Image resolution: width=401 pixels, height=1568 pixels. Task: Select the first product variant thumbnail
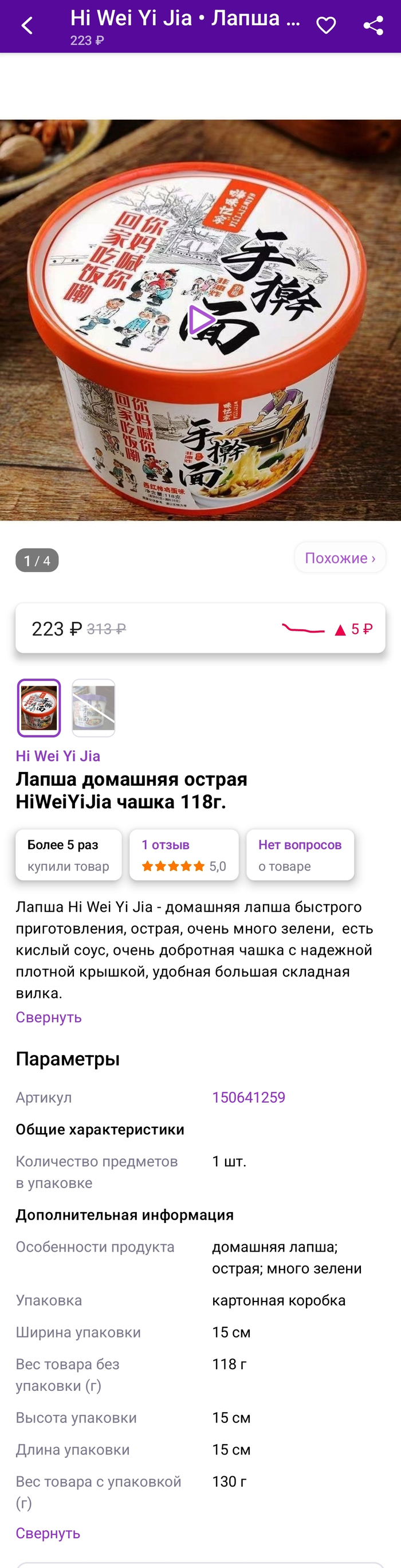point(39,707)
